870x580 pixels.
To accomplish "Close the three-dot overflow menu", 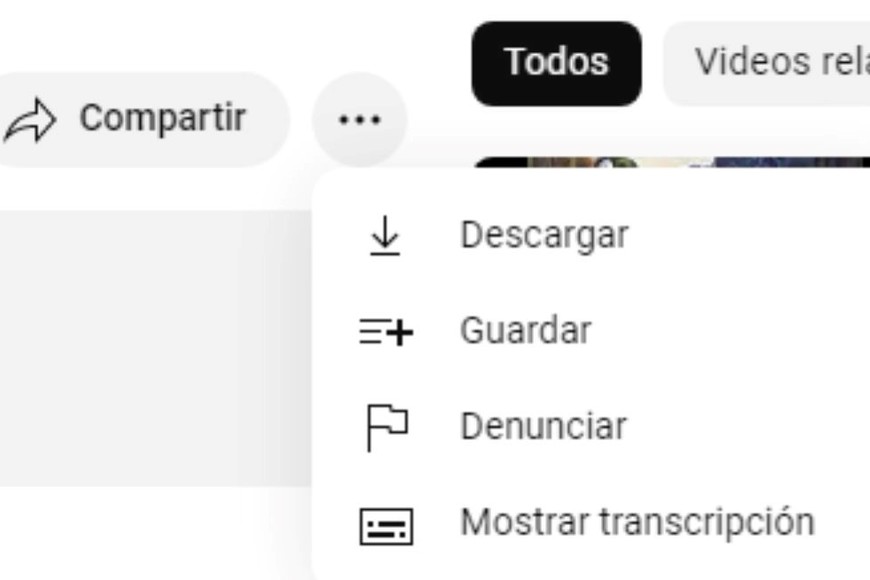I will click(359, 120).
